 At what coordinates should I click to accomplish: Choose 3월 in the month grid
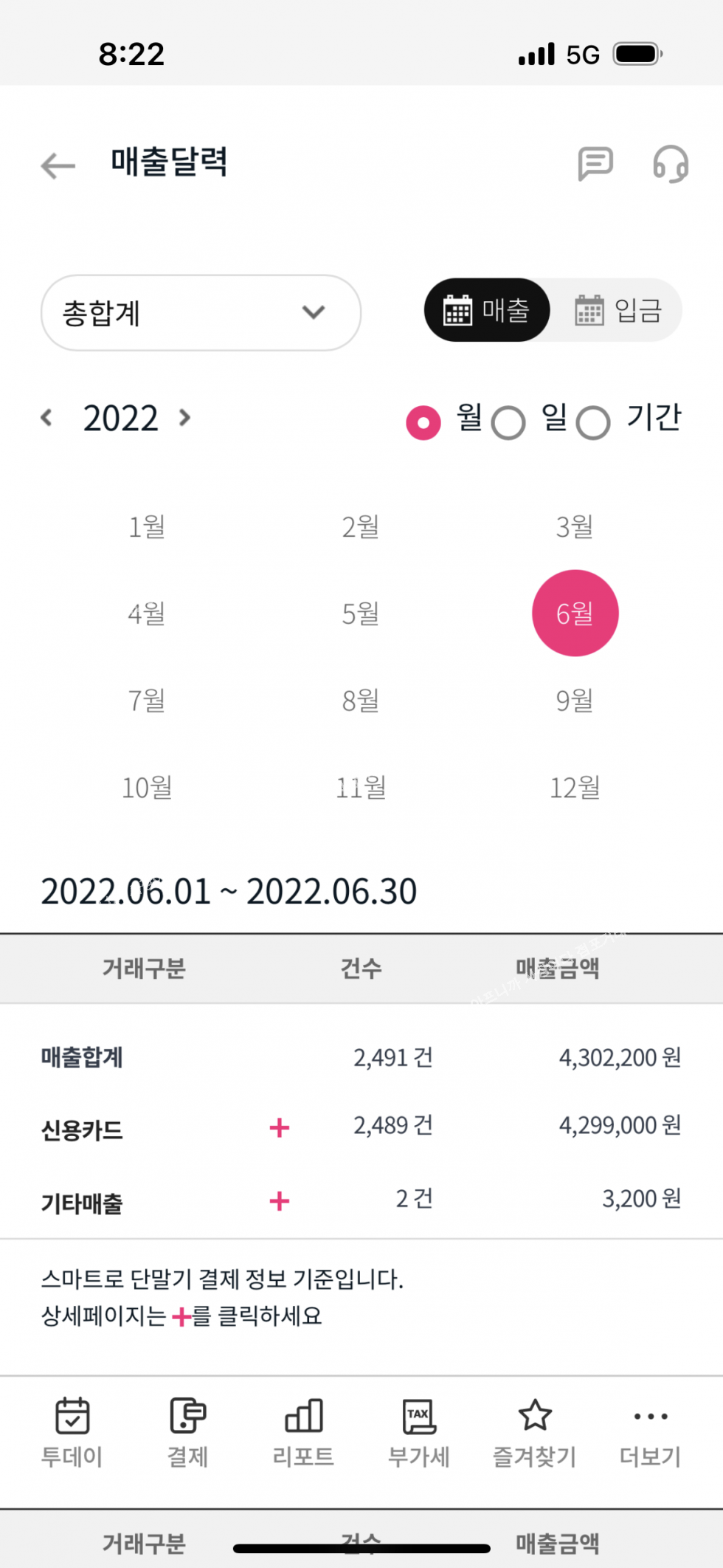(x=575, y=527)
